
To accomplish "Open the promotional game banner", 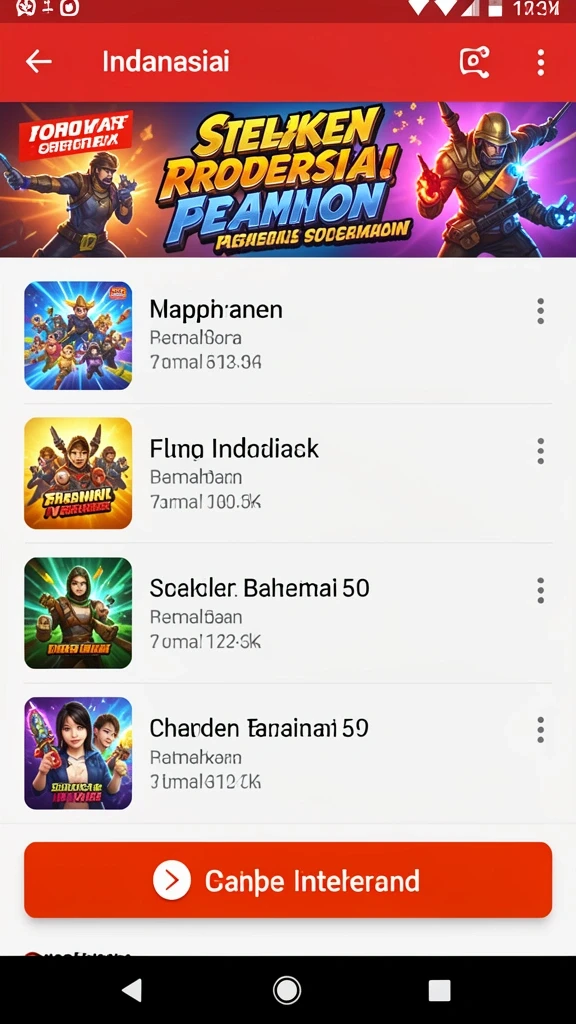I will coord(288,180).
